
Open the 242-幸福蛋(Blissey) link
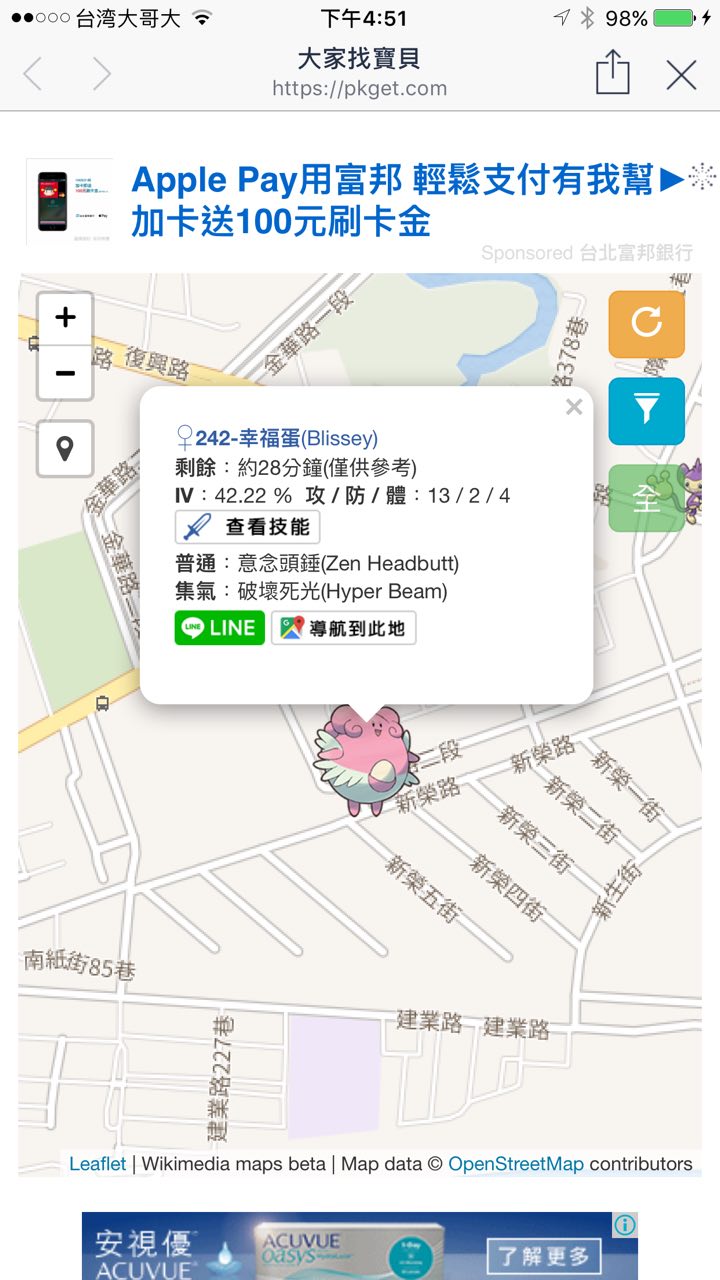click(x=286, y=438)
